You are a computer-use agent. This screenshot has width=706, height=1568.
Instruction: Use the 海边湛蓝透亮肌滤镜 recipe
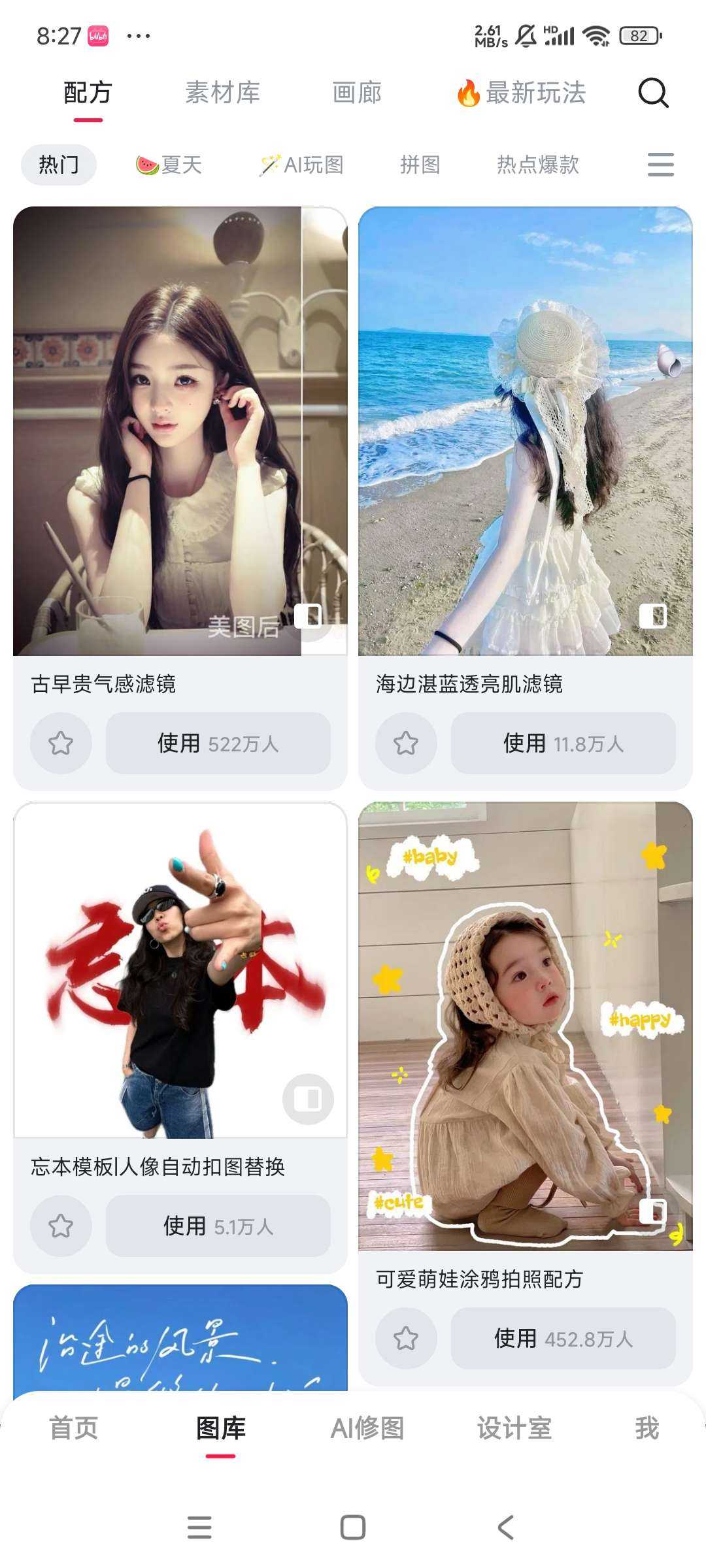[x=563, y=743]
